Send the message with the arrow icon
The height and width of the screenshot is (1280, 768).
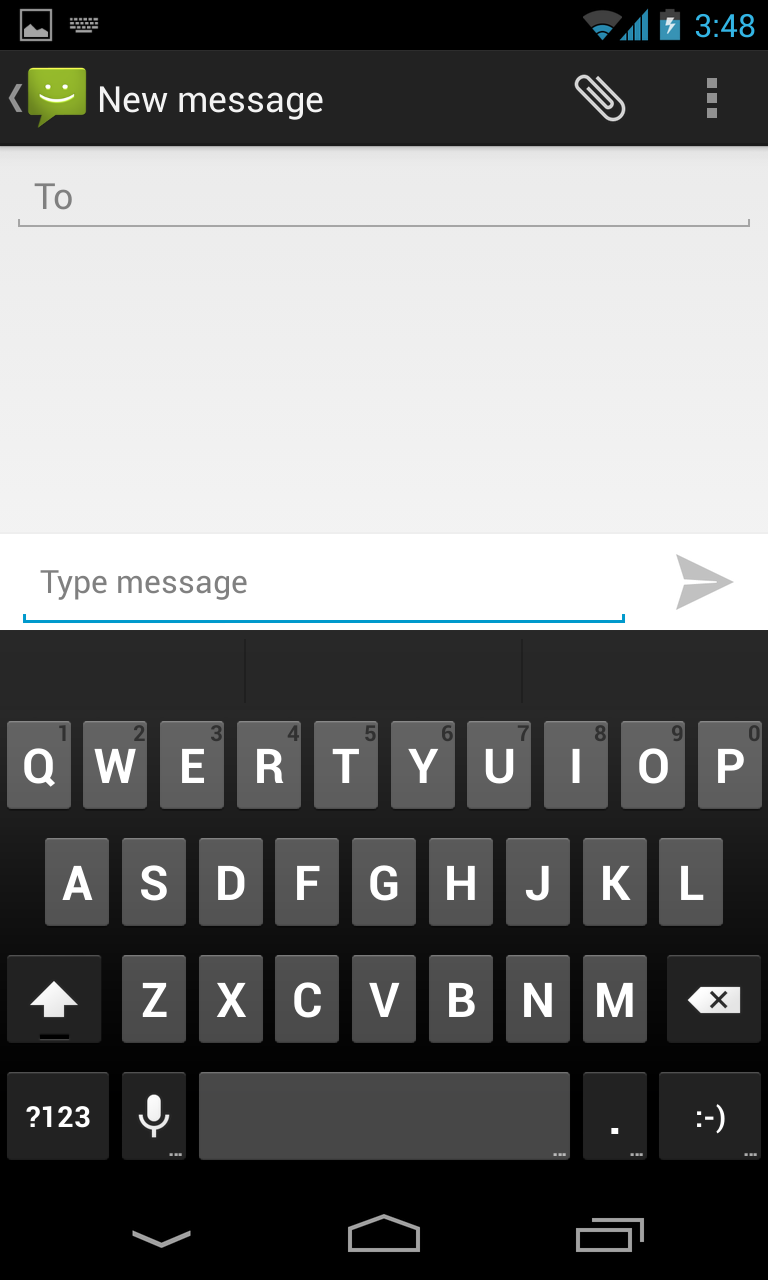point(704,582)
